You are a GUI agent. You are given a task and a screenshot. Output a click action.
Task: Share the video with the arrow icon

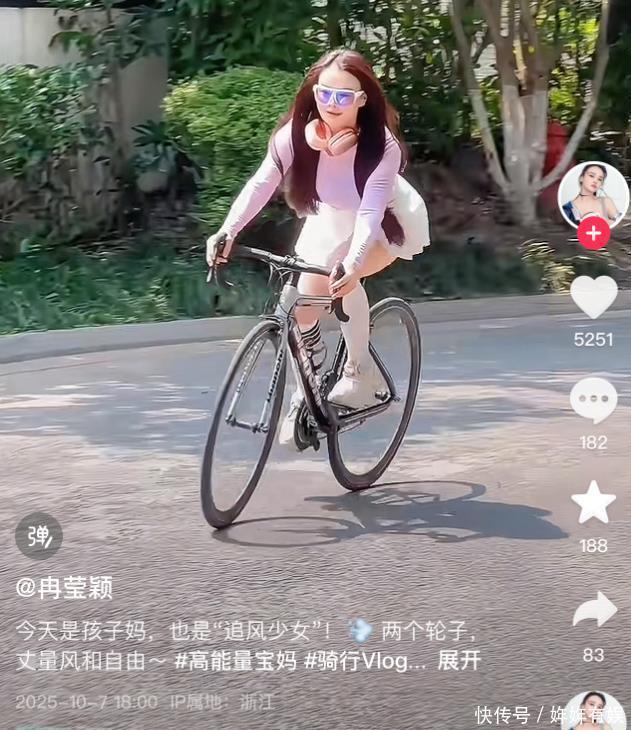click(x=593, y=609)
